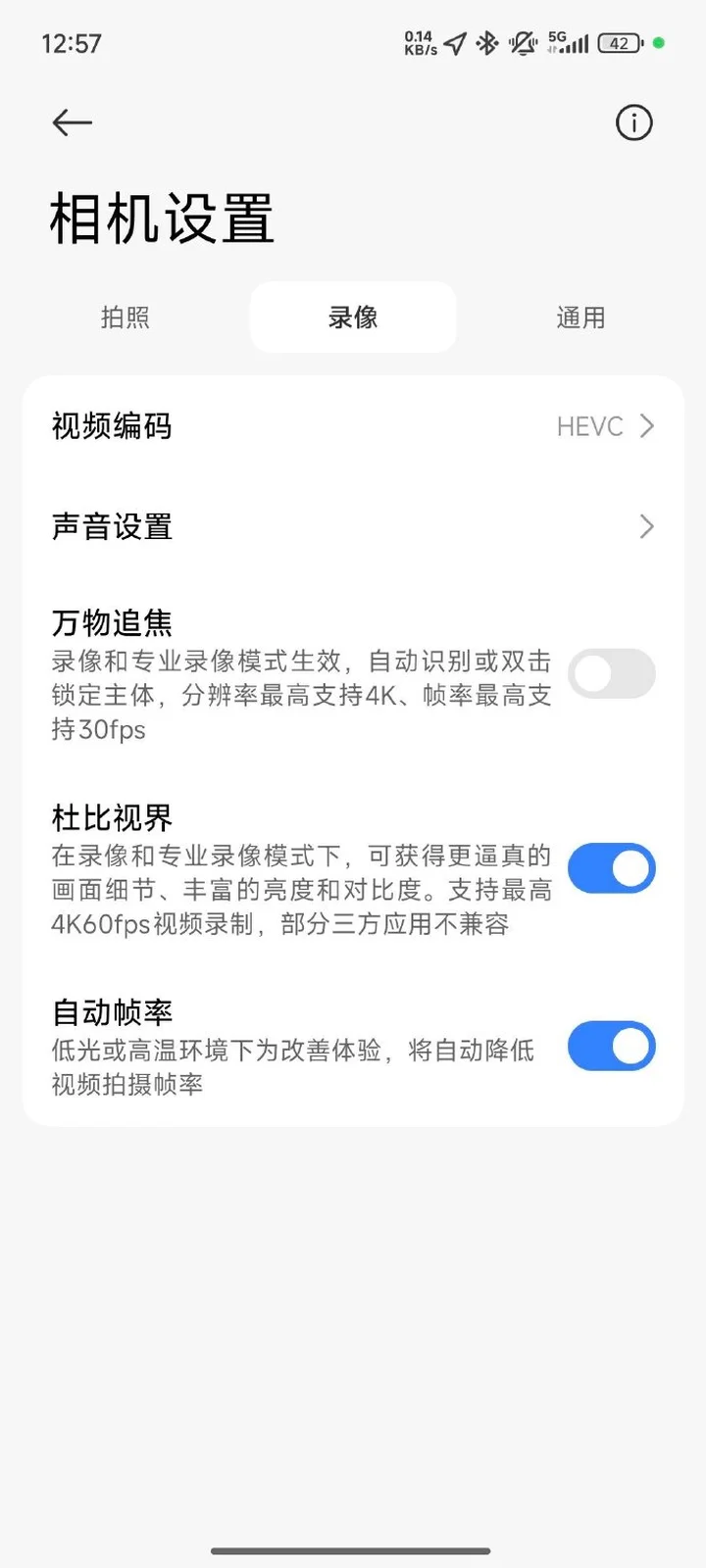Open the 视频编码 HEVC setting
706x1568 pixels.
coord(353,426)
